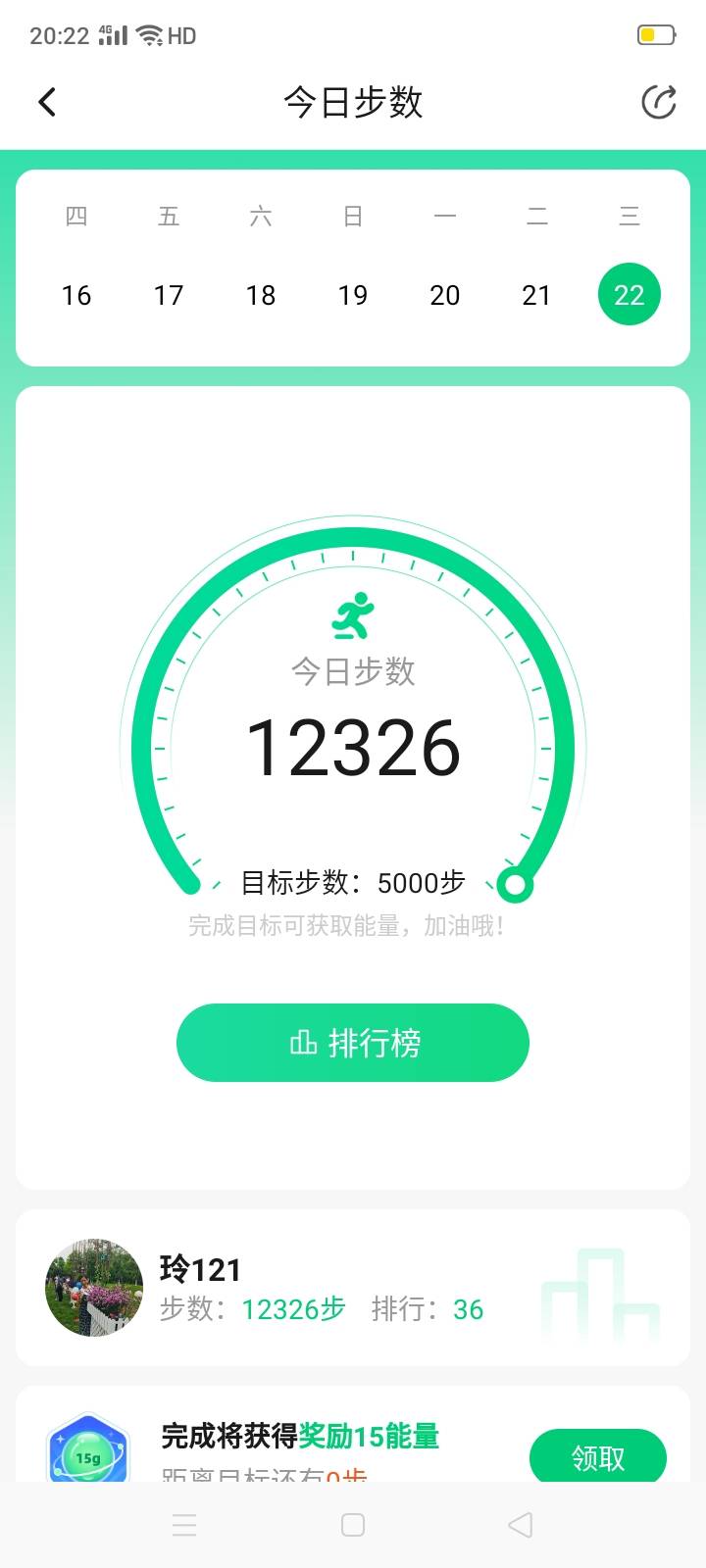The width and height of the screenshot is (706, 1568).
Task: Open the 排行榜 leaderboard
Action: (x=352, y=1043)
